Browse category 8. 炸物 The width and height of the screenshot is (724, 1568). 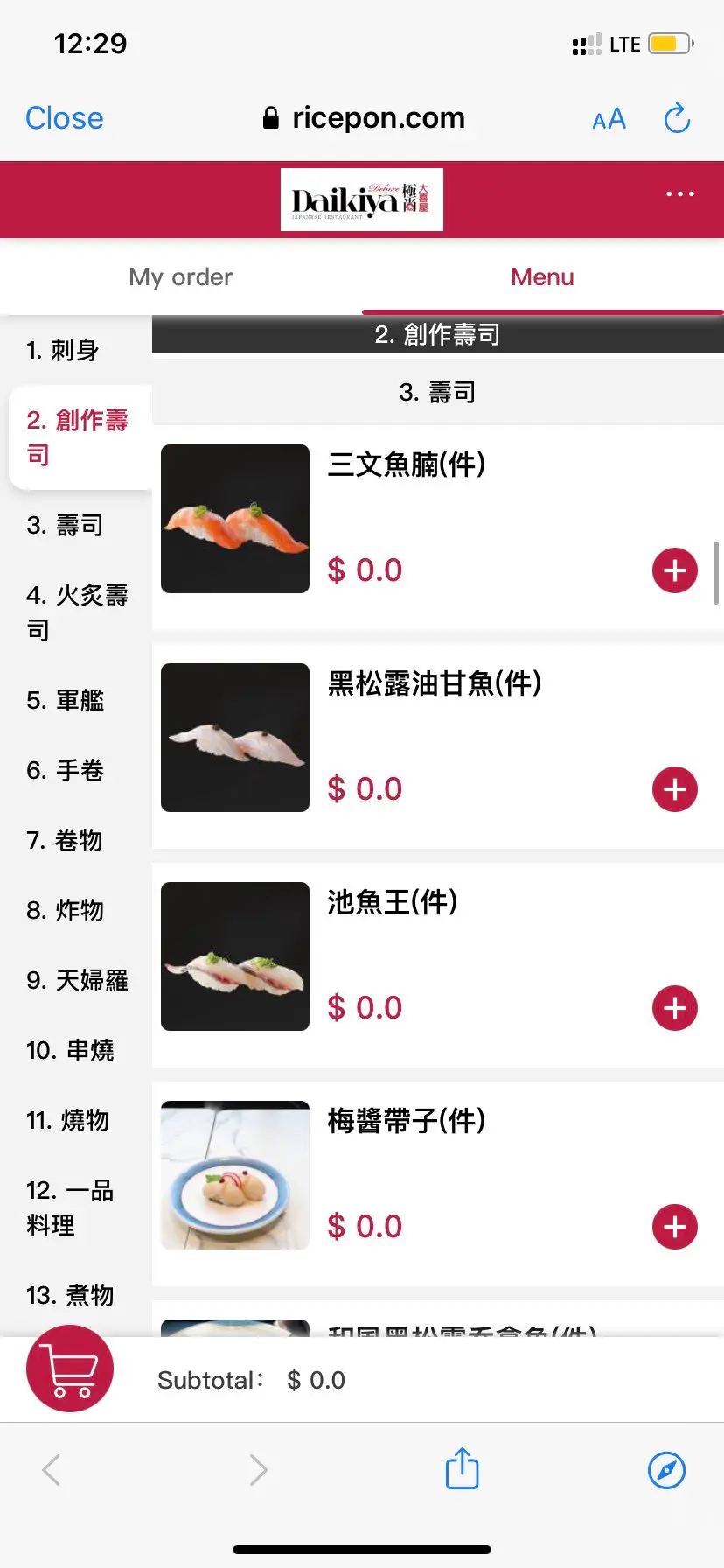pos(66,910)
